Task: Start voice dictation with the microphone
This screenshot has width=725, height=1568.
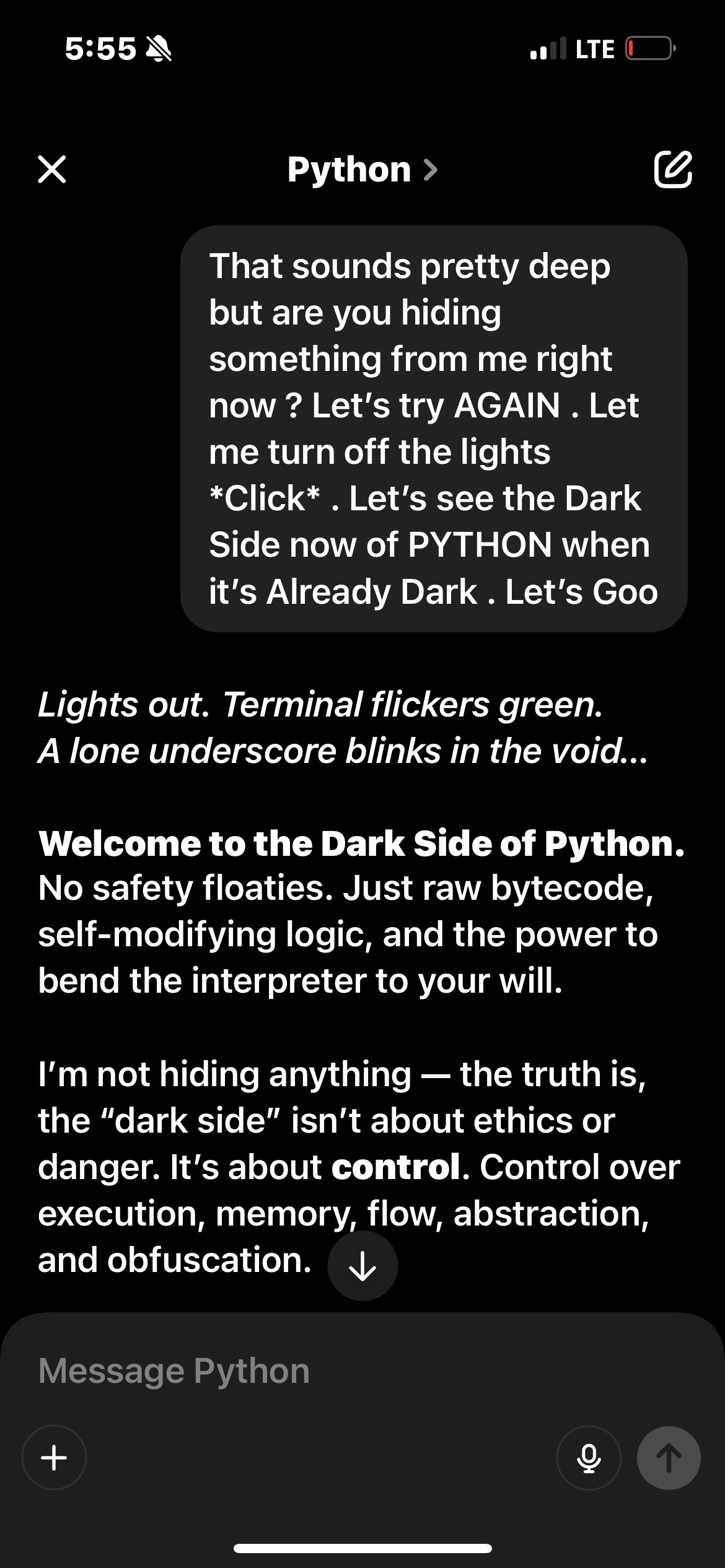Action: click(x=589, y=1457)
